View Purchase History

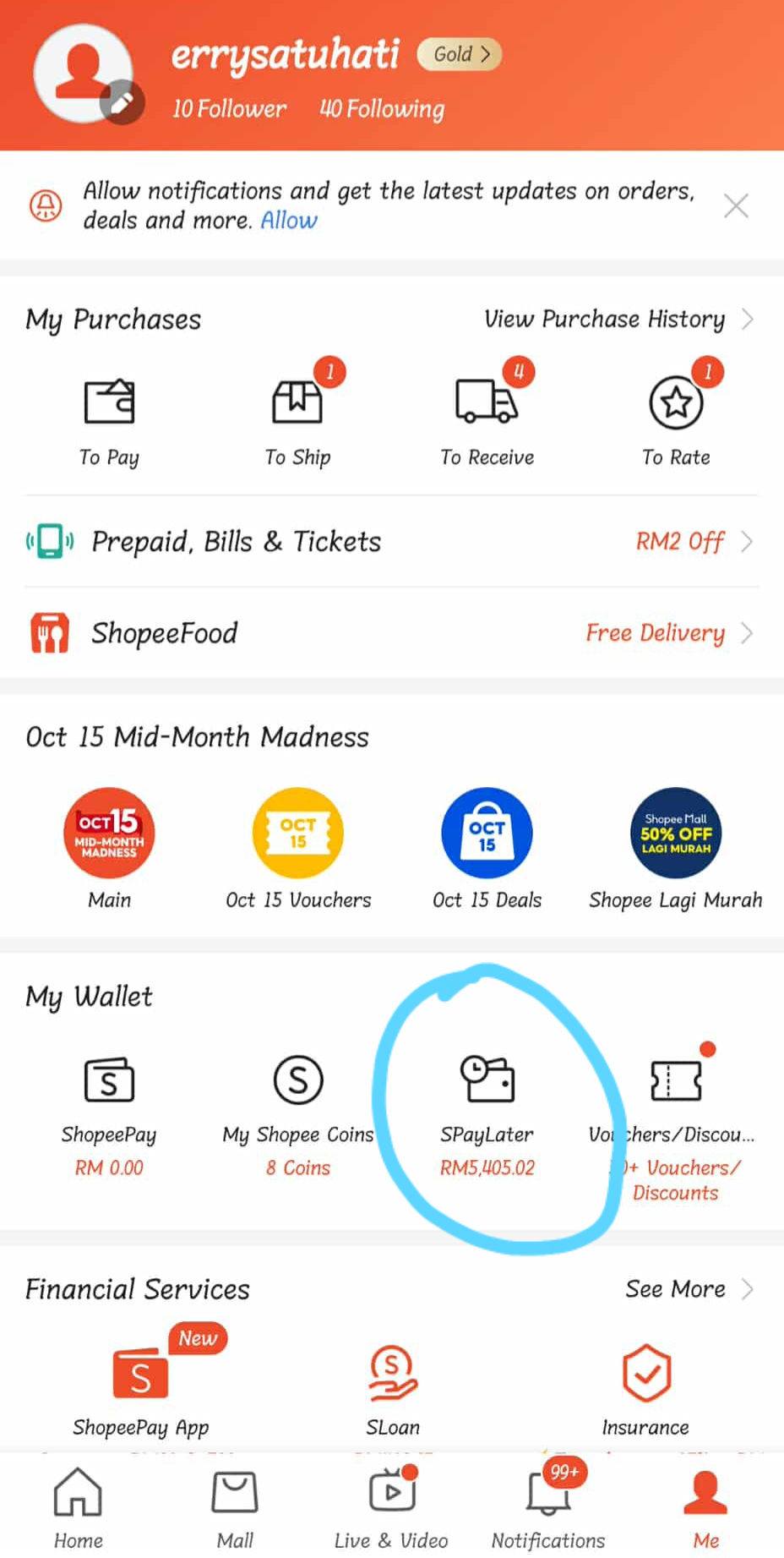(x=618, y=320)
